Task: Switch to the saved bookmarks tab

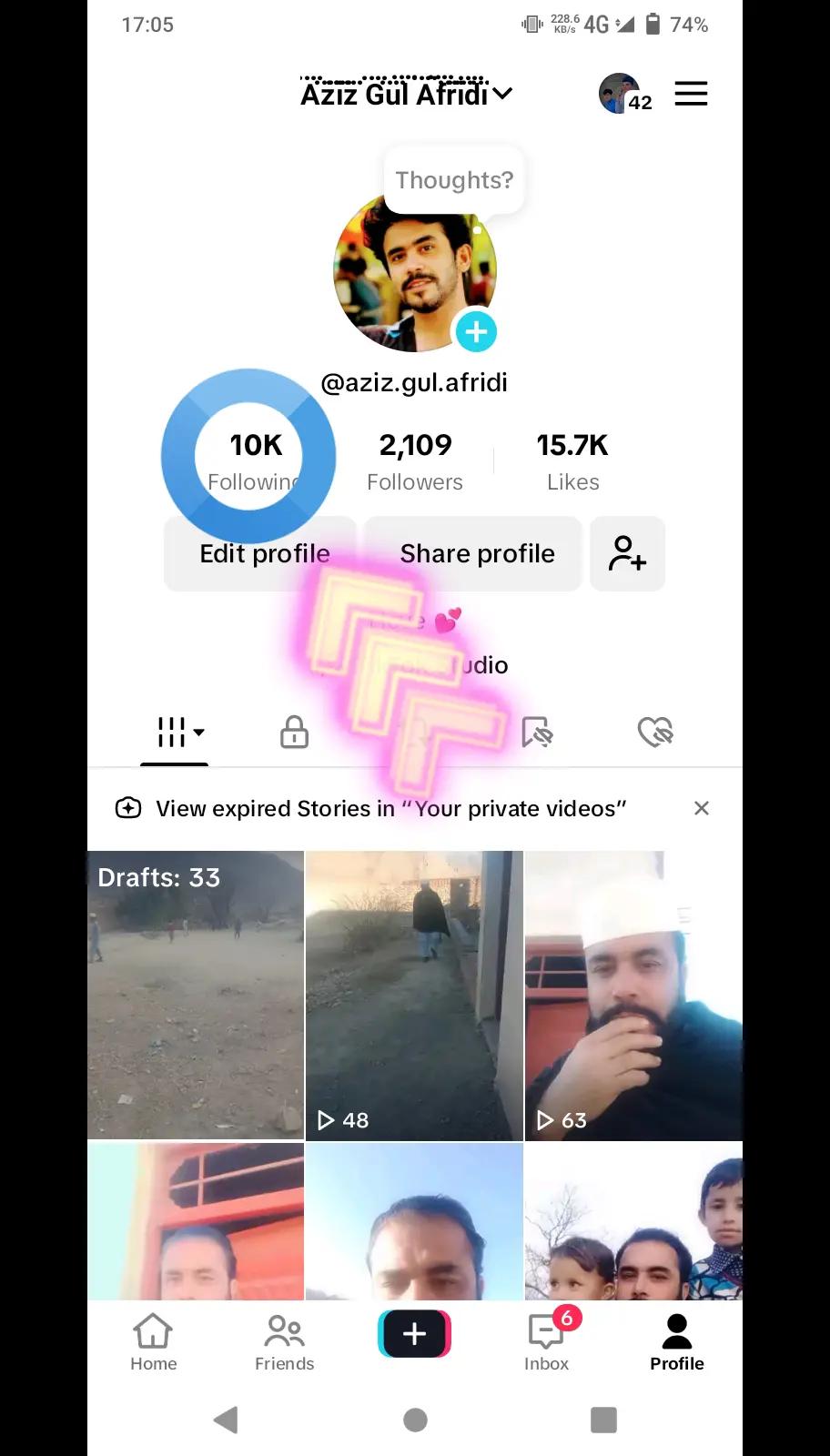Action: (536, 732)
